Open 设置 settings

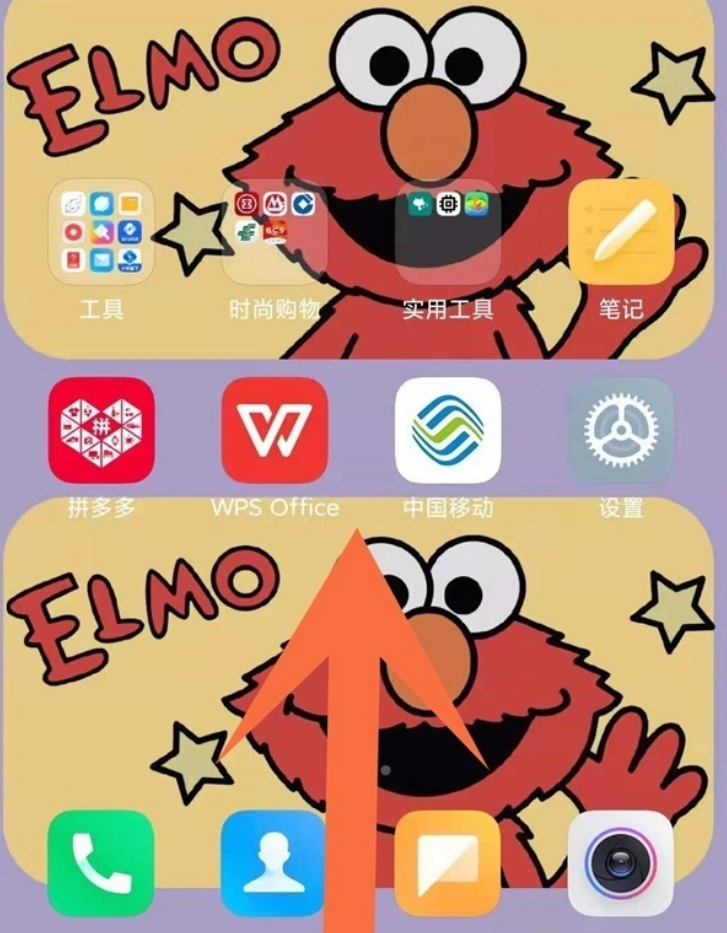tap(620, 430)
